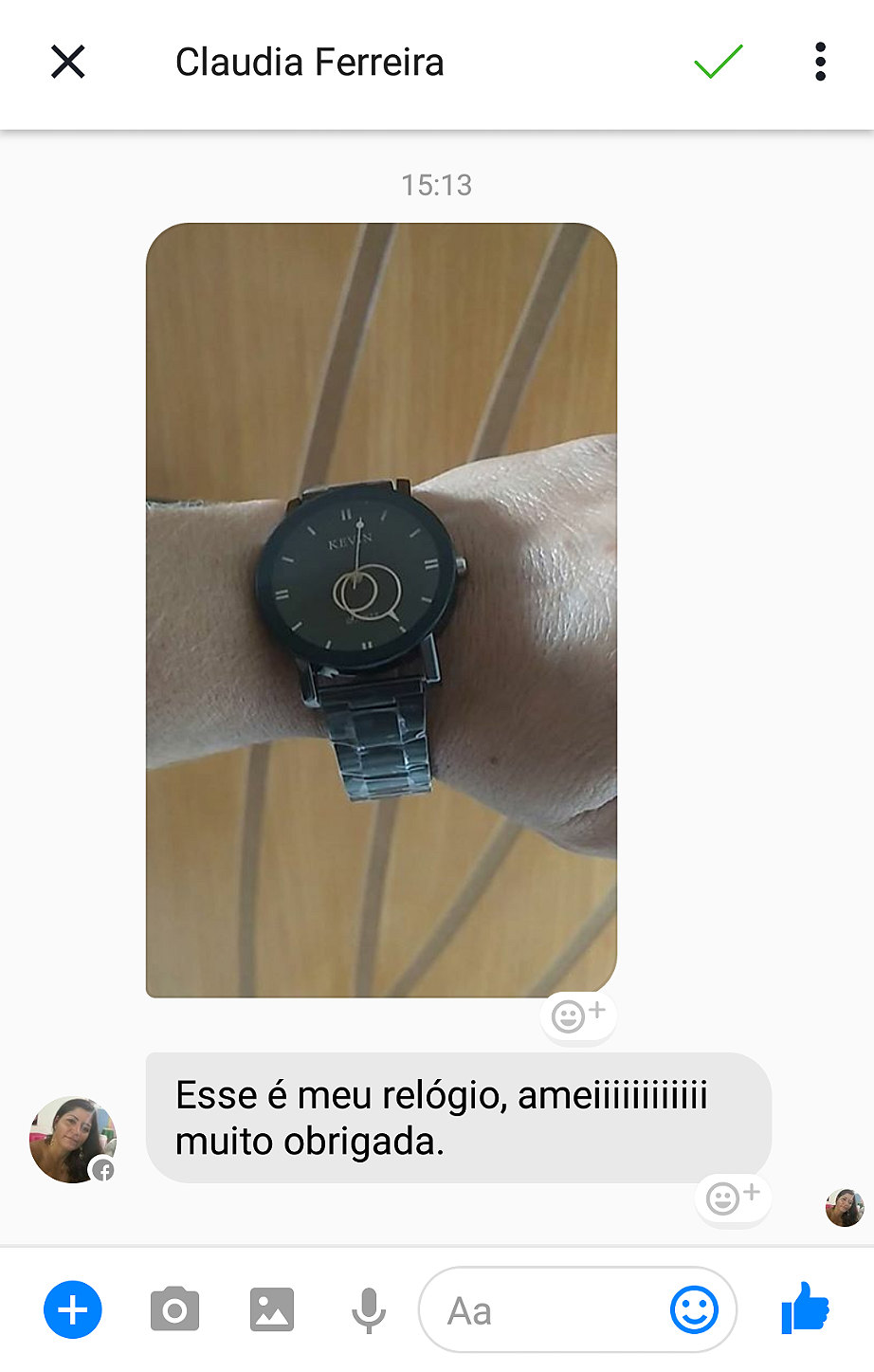React to the 'Esse é meu relógio' message
The image size is (874, 1372).
point(733,1198)
